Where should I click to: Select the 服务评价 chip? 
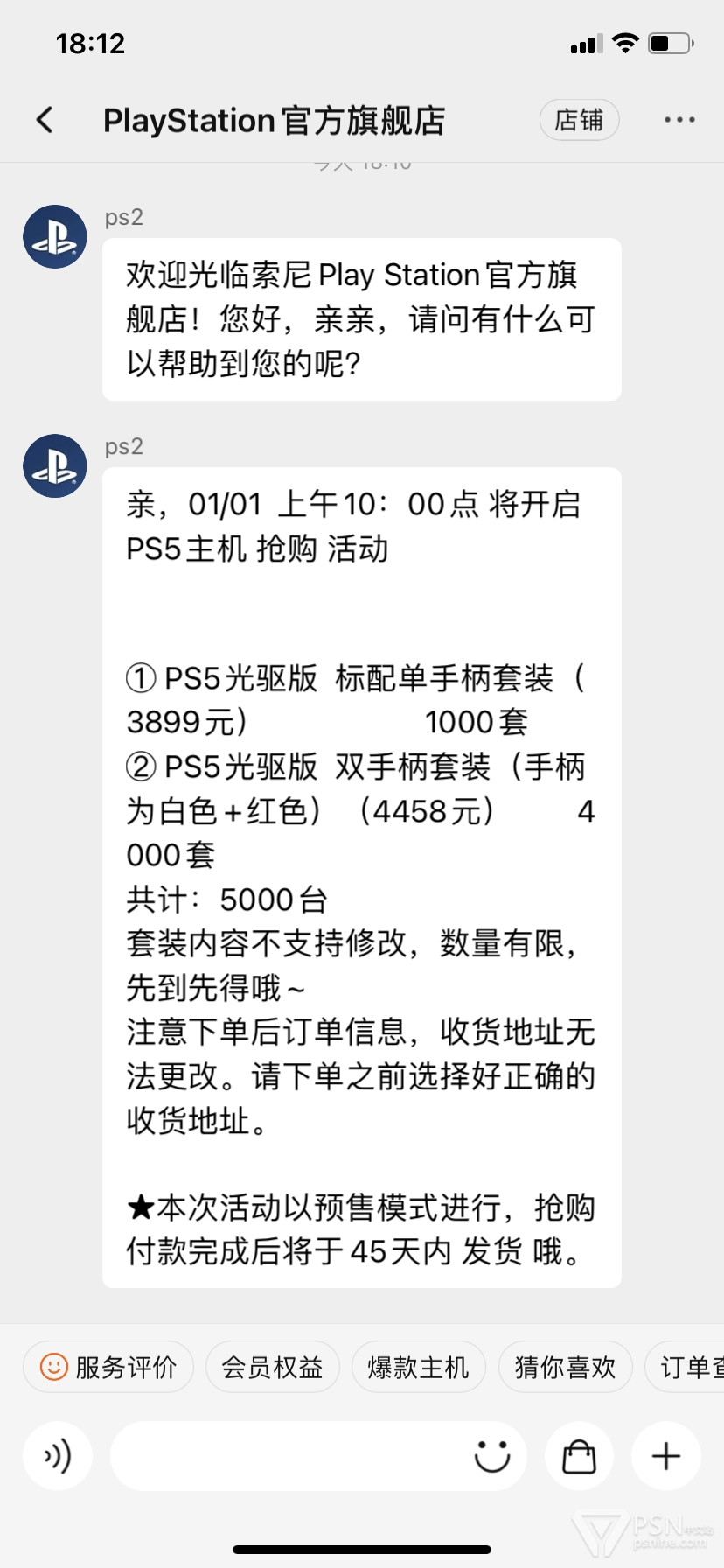[x=108, y=1367]
